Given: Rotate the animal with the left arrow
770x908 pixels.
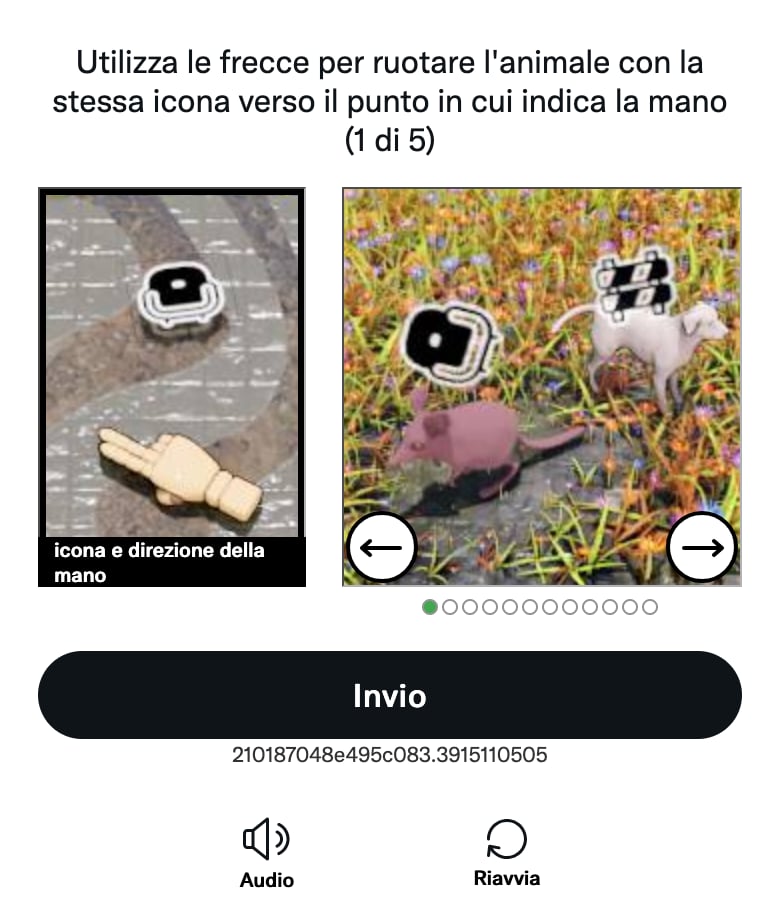Looking at the screenshot, I should (x=380, y=547).
